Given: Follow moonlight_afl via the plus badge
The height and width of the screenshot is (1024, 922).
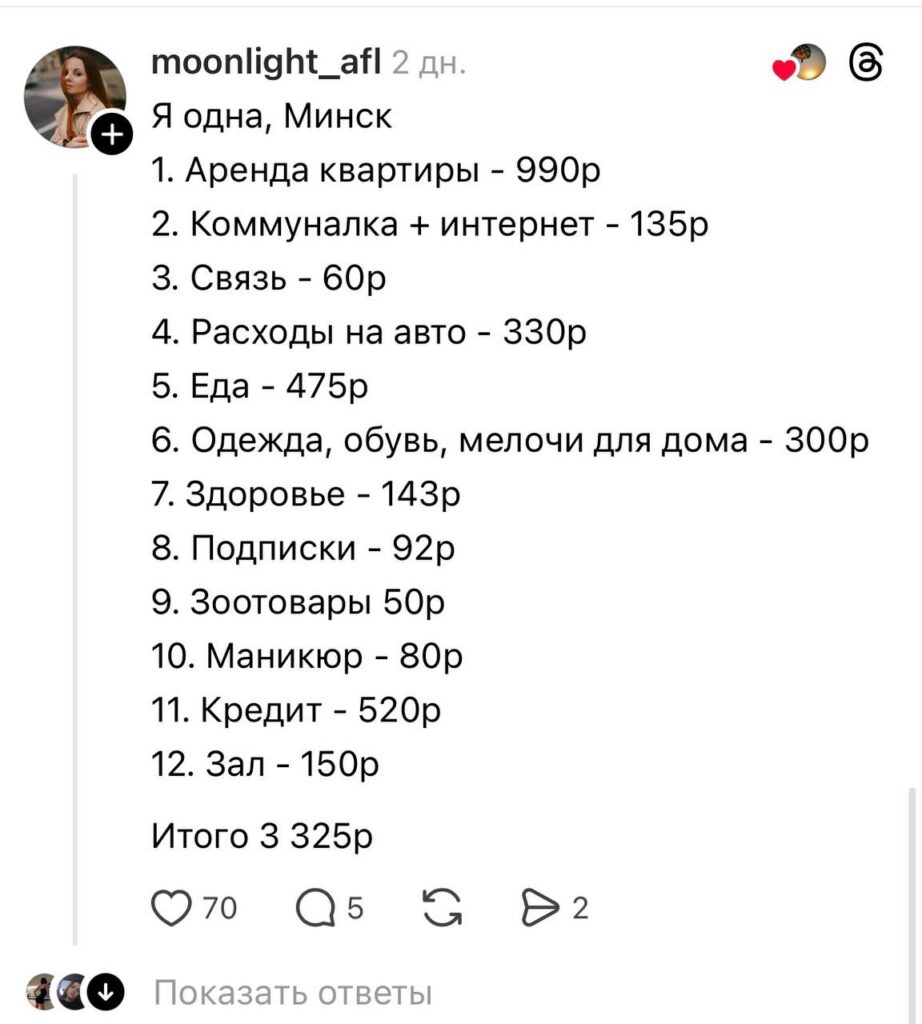Looking at the screenshot, I should (112, 133).
